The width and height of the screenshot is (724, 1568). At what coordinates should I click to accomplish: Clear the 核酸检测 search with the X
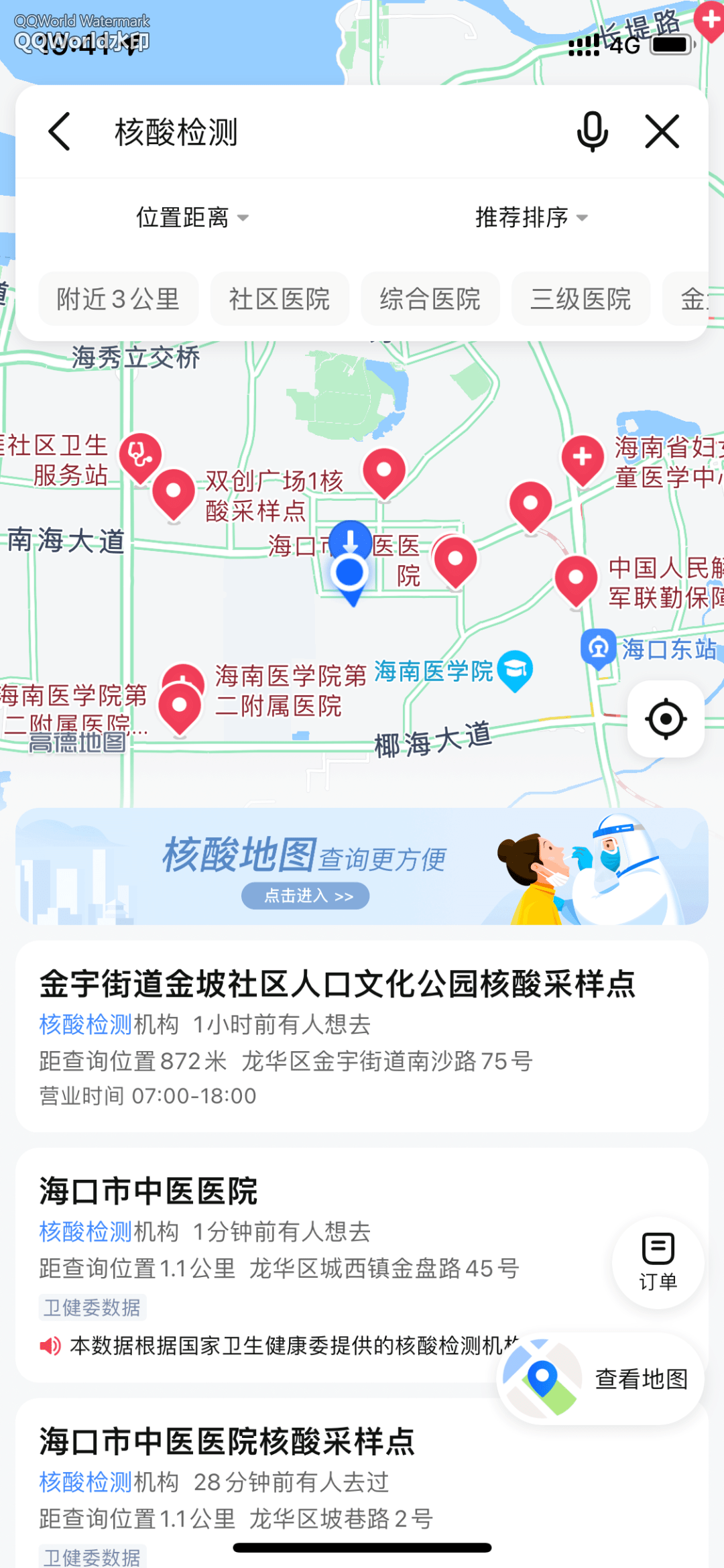(x=662, y=131)
